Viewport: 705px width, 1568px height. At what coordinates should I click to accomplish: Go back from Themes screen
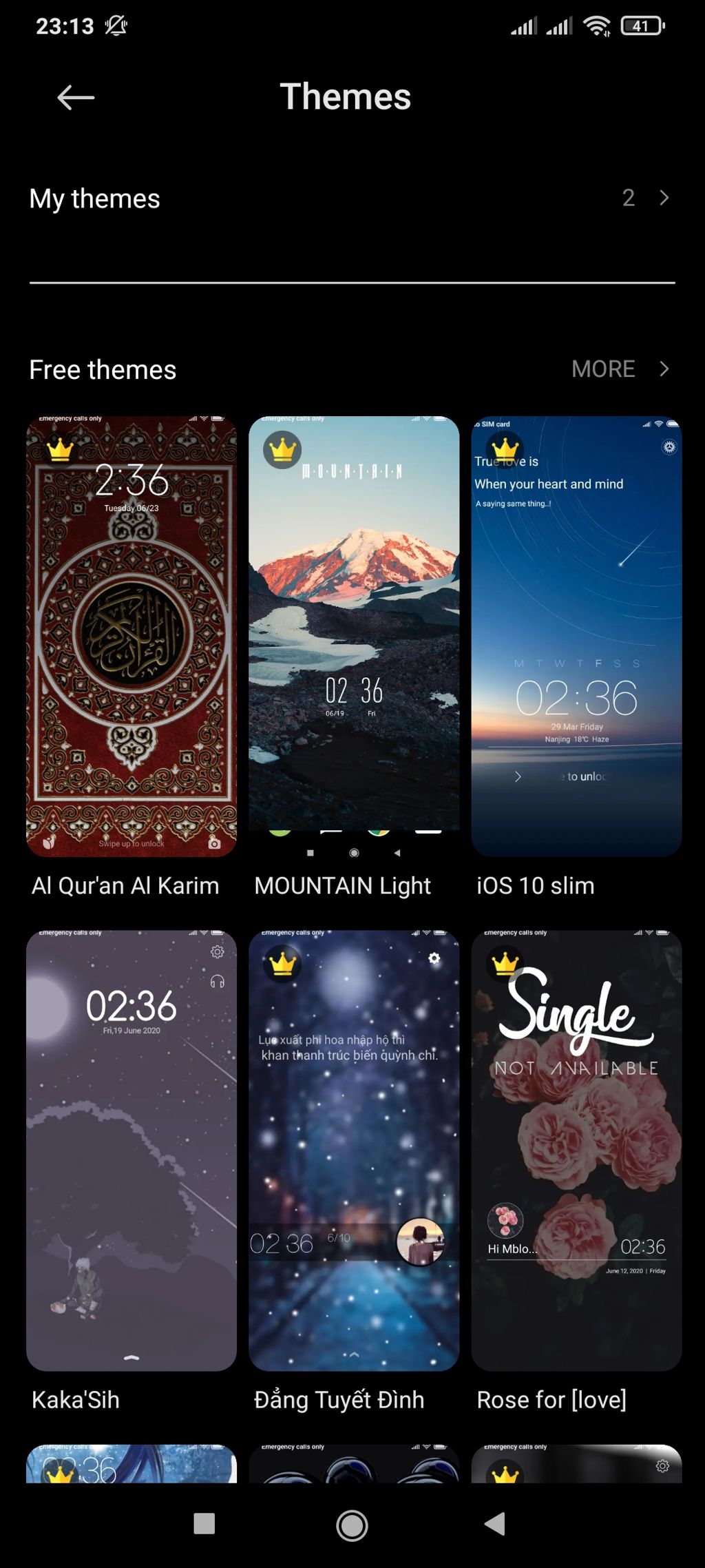coord(76,98)
